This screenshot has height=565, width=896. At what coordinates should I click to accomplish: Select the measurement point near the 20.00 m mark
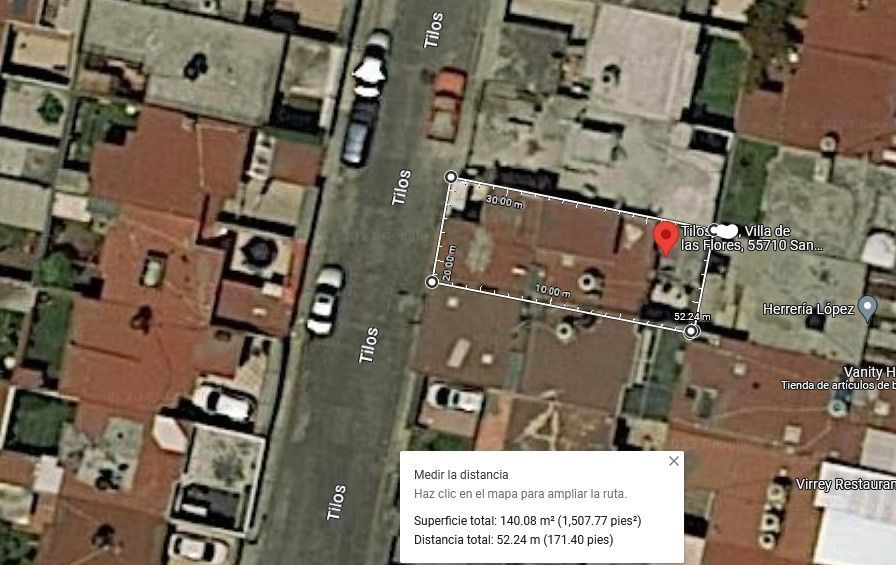(x=432, y=282)
